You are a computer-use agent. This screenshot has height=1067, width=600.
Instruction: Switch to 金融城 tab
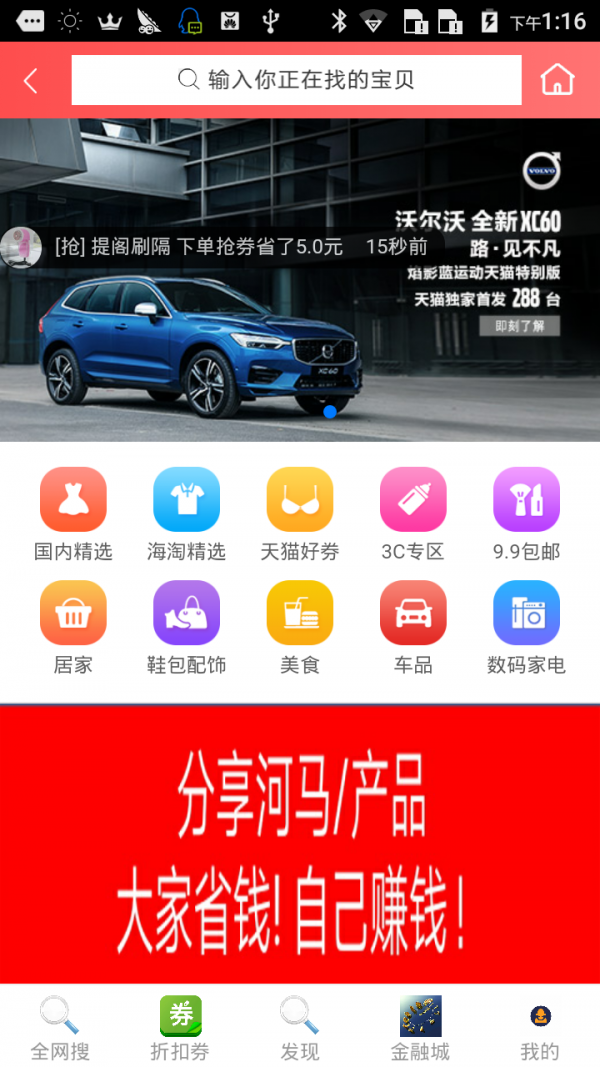pos(420,1027)
